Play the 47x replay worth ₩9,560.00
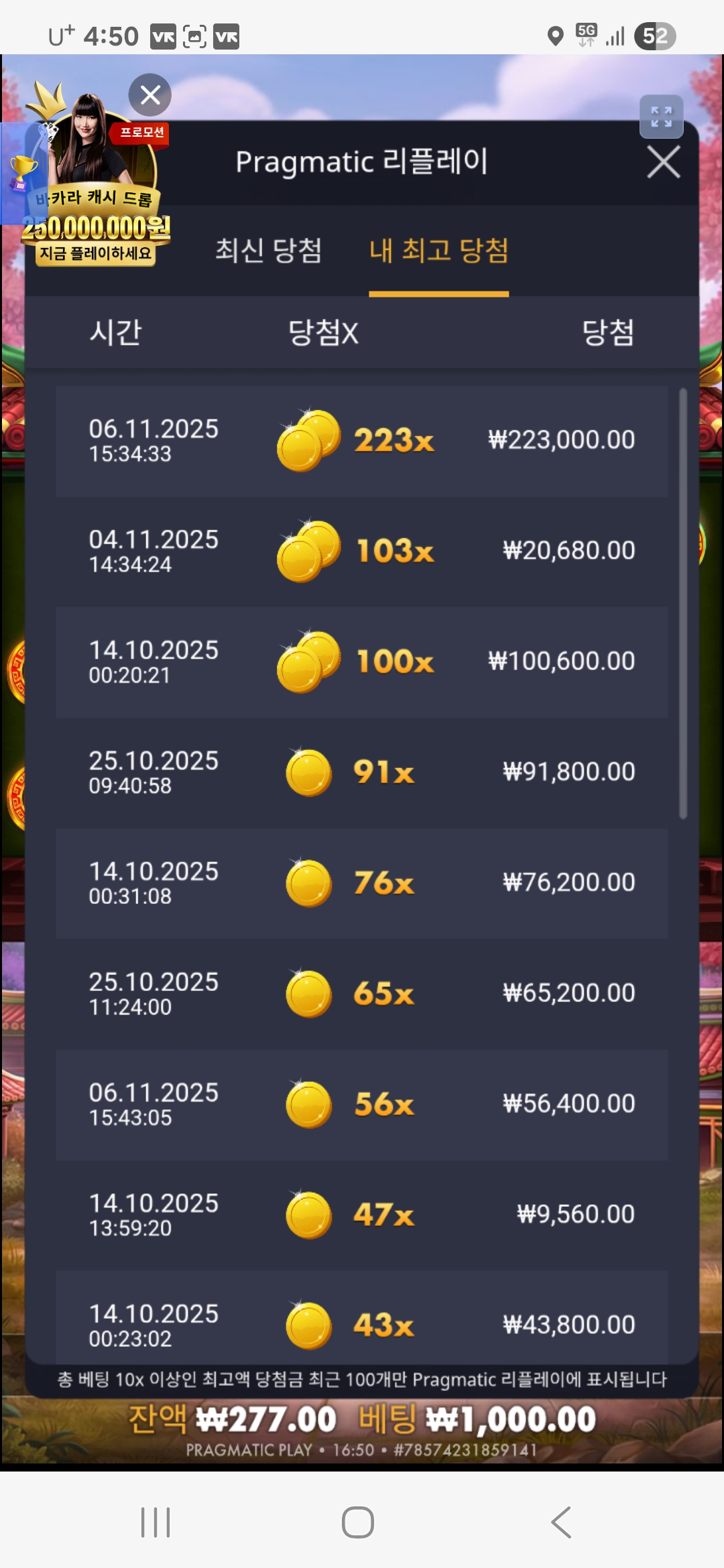Viewport: 724px width, 1568px height. click(x=362, y=1215)
